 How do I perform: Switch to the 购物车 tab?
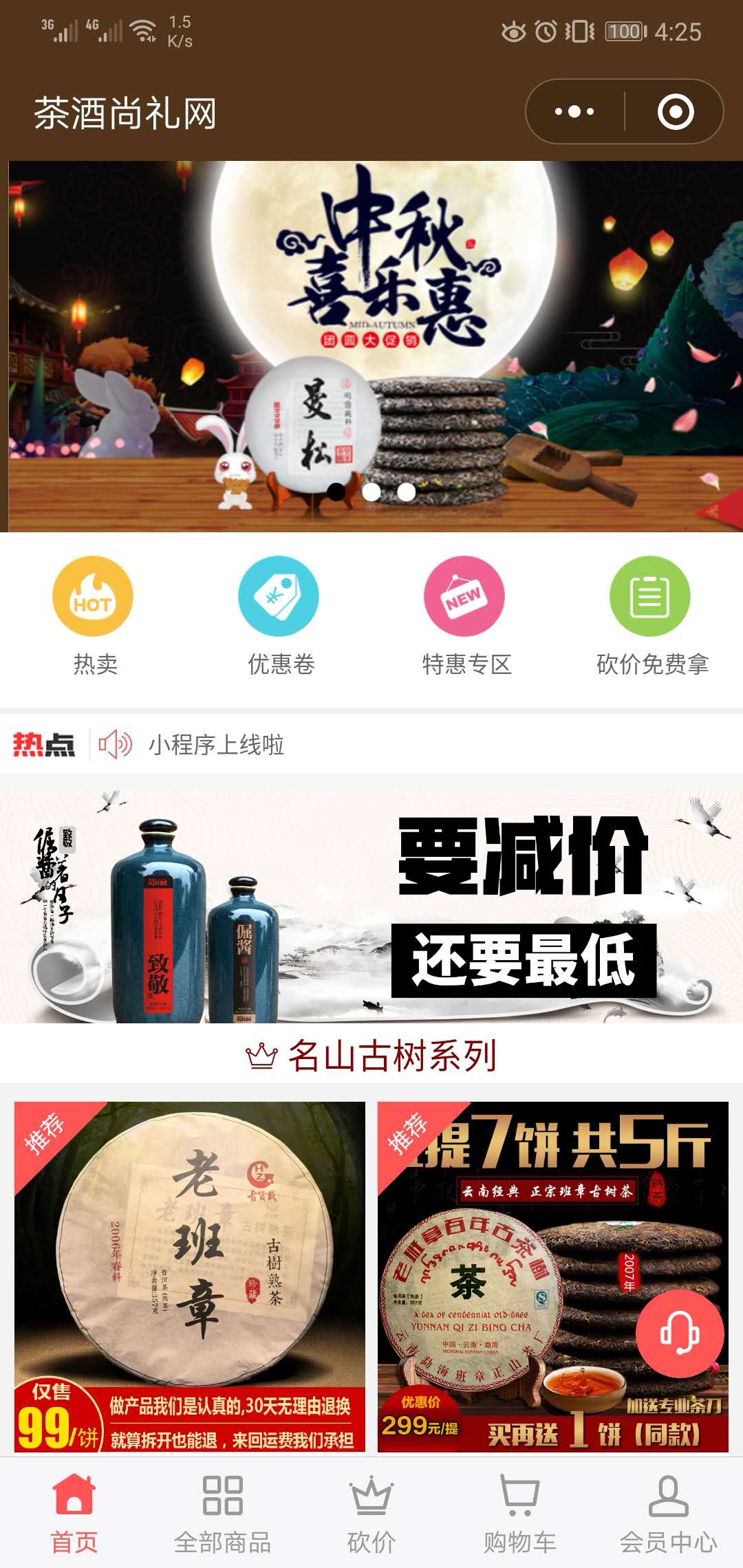[520, 1513]
